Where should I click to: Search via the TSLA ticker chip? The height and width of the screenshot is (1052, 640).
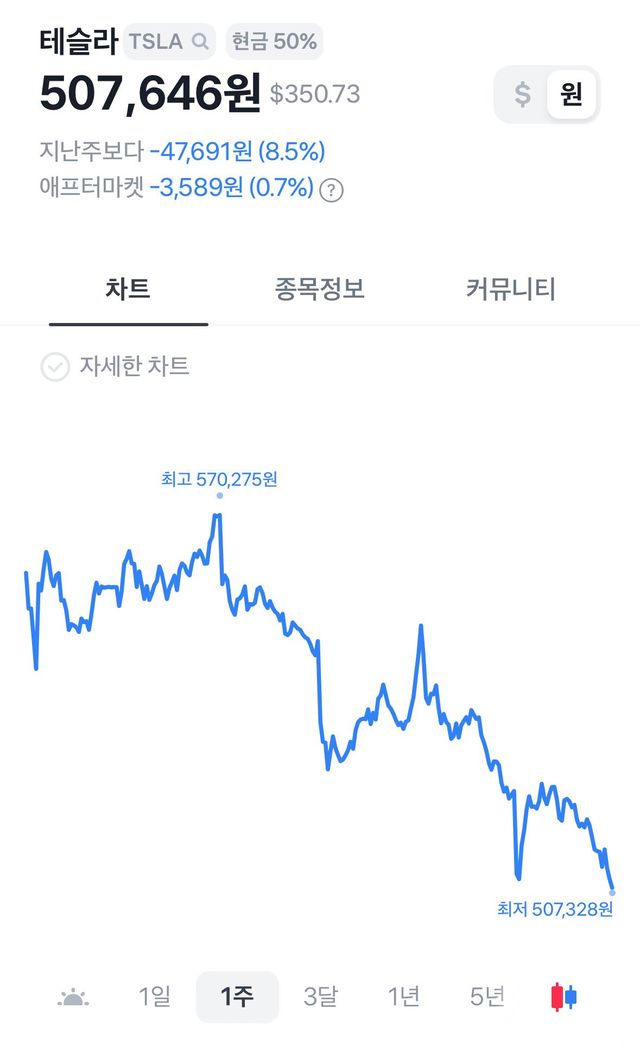(x=169, y=42)
